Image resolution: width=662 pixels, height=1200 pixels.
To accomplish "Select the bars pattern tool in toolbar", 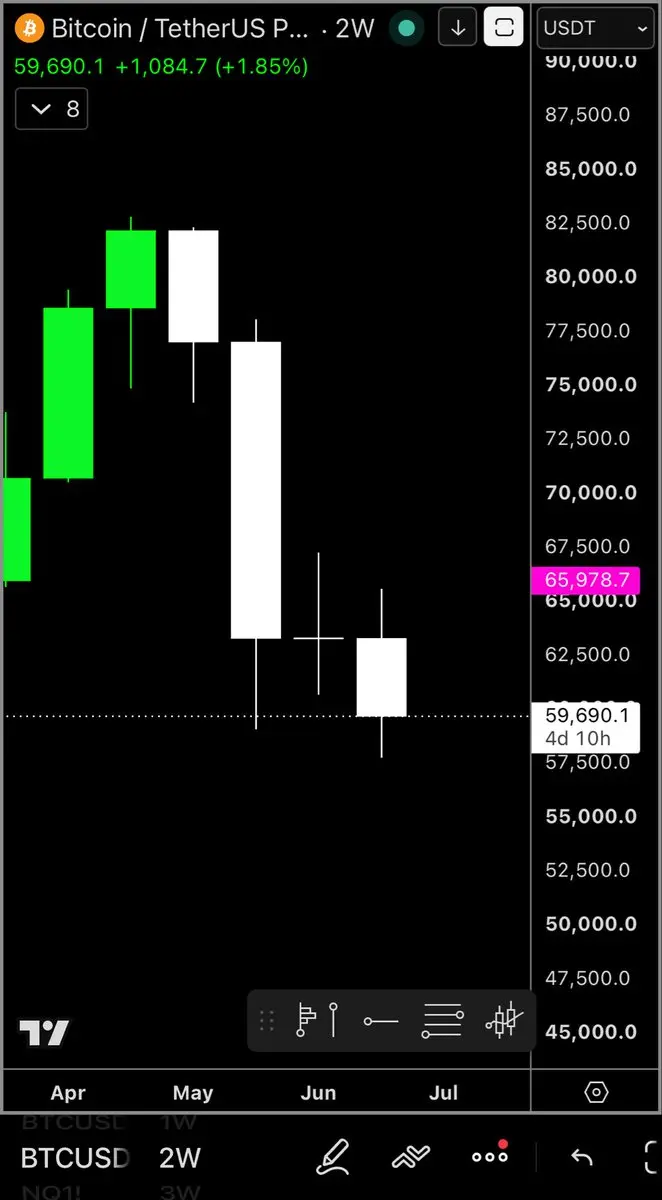I will pyautogui.click(x=319, y=1021).
